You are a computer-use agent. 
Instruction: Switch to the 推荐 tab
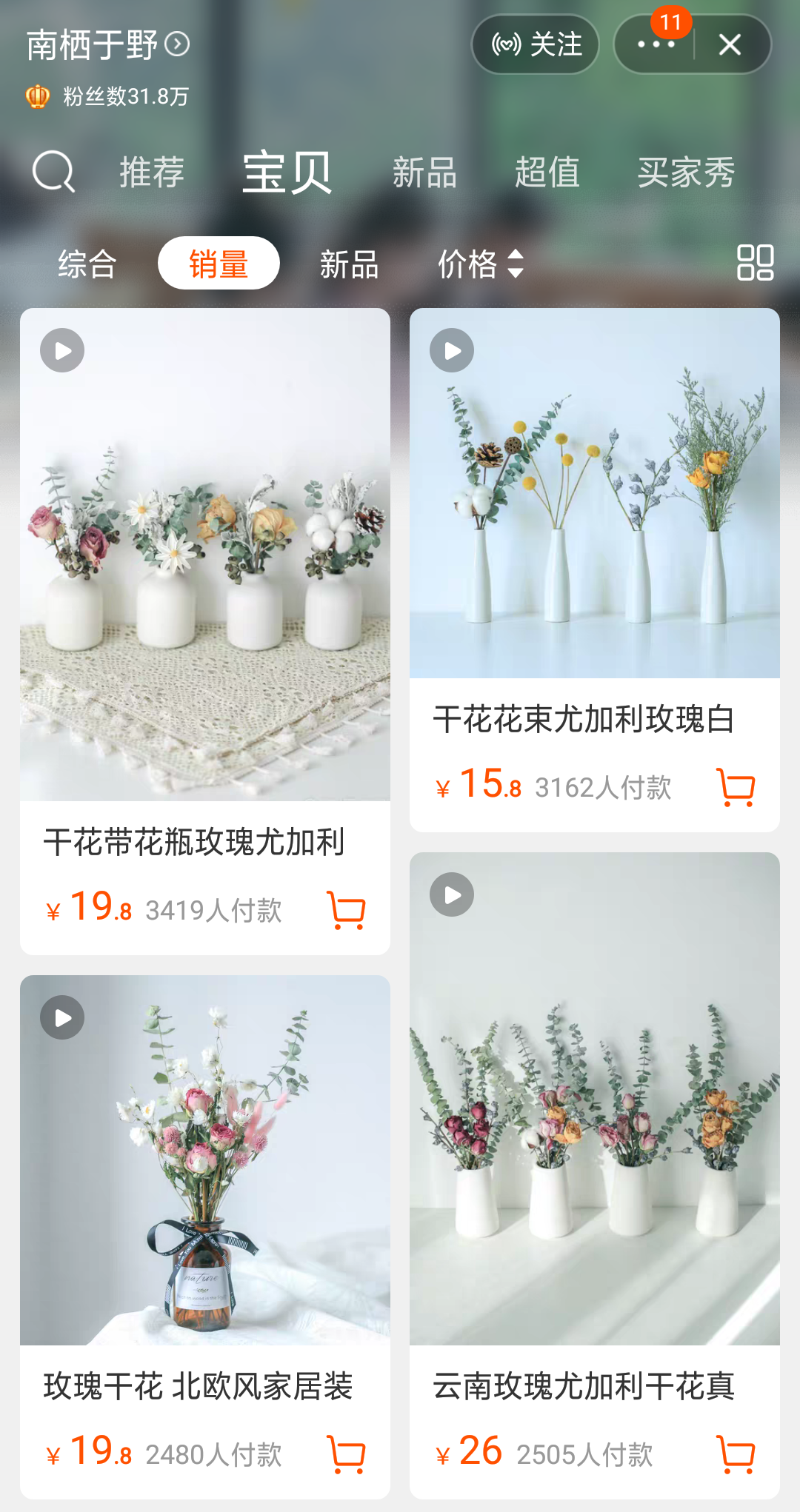click(152, 173)
